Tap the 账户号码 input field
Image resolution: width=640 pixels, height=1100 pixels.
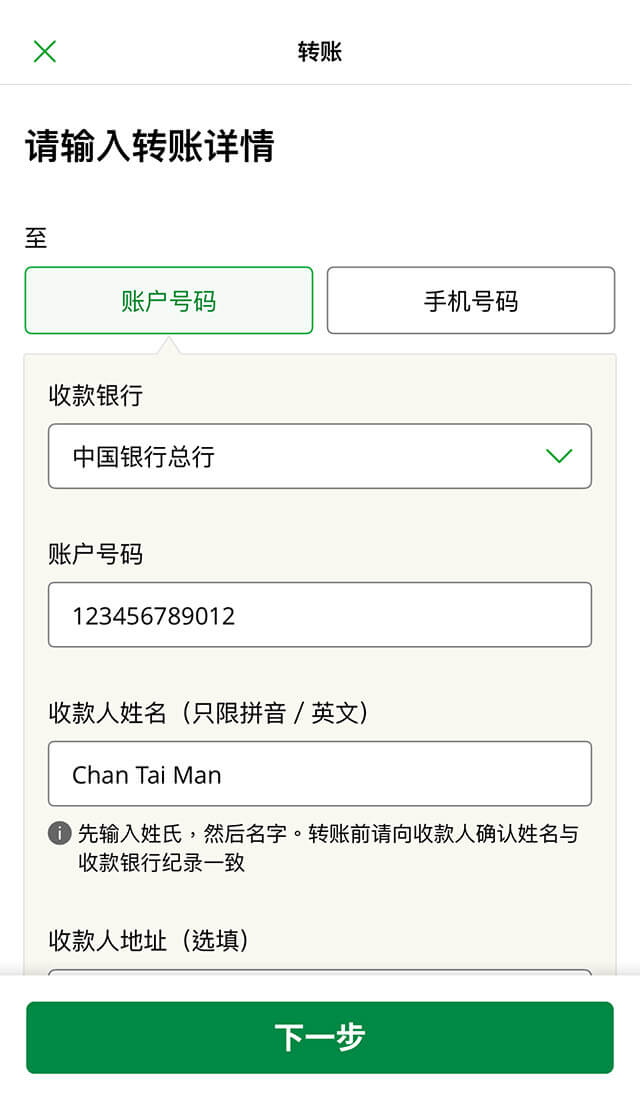320,615
